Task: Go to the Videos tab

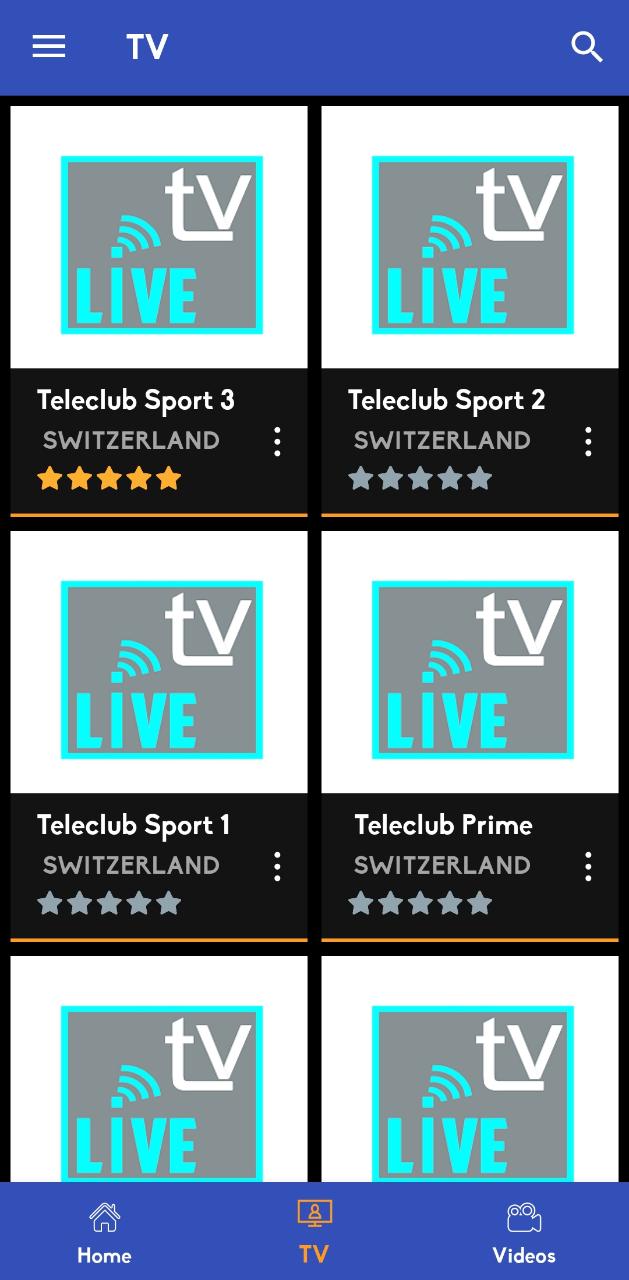Action: [524, 1232]
